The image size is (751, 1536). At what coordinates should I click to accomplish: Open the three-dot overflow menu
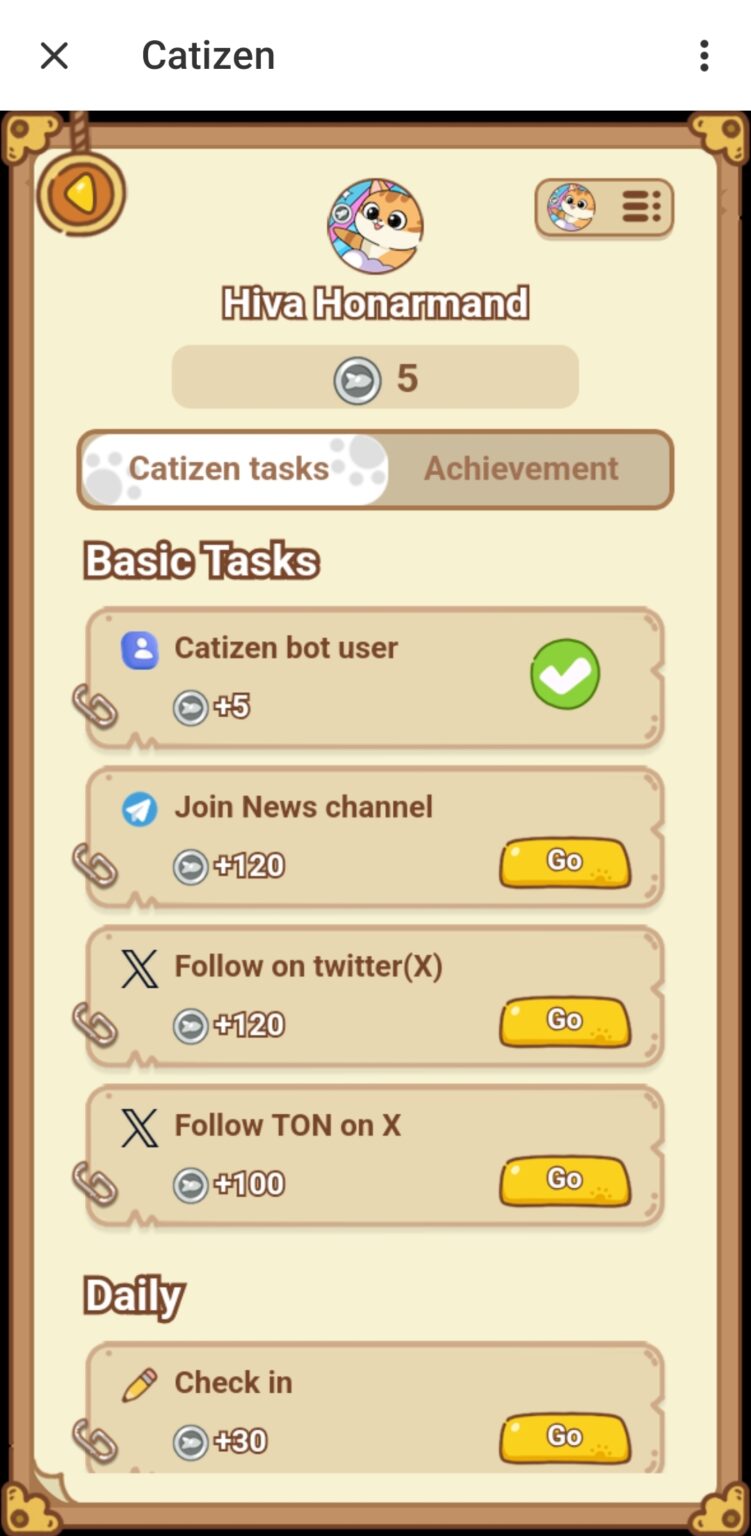704,56
